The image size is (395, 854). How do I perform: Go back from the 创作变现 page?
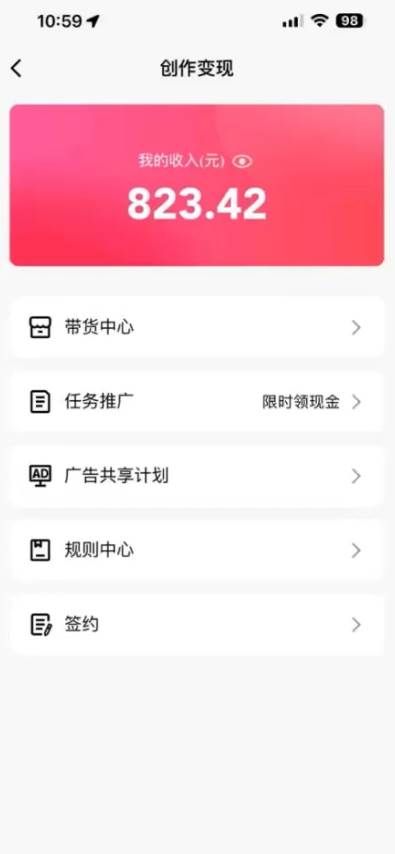click(x=16, y=69)
